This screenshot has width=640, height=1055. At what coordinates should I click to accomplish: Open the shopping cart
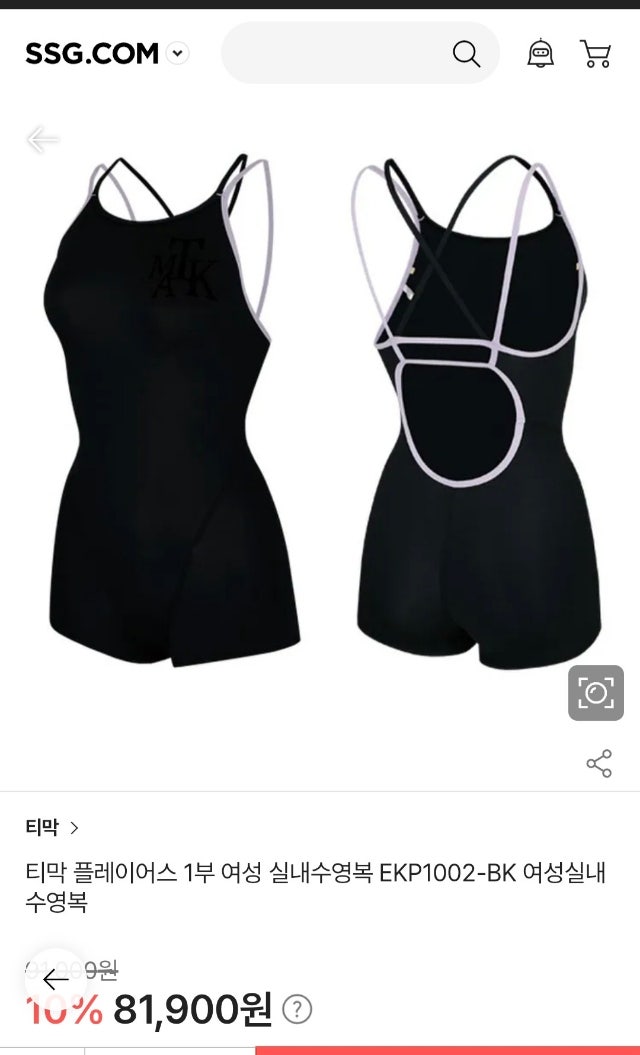coord(596,53)
